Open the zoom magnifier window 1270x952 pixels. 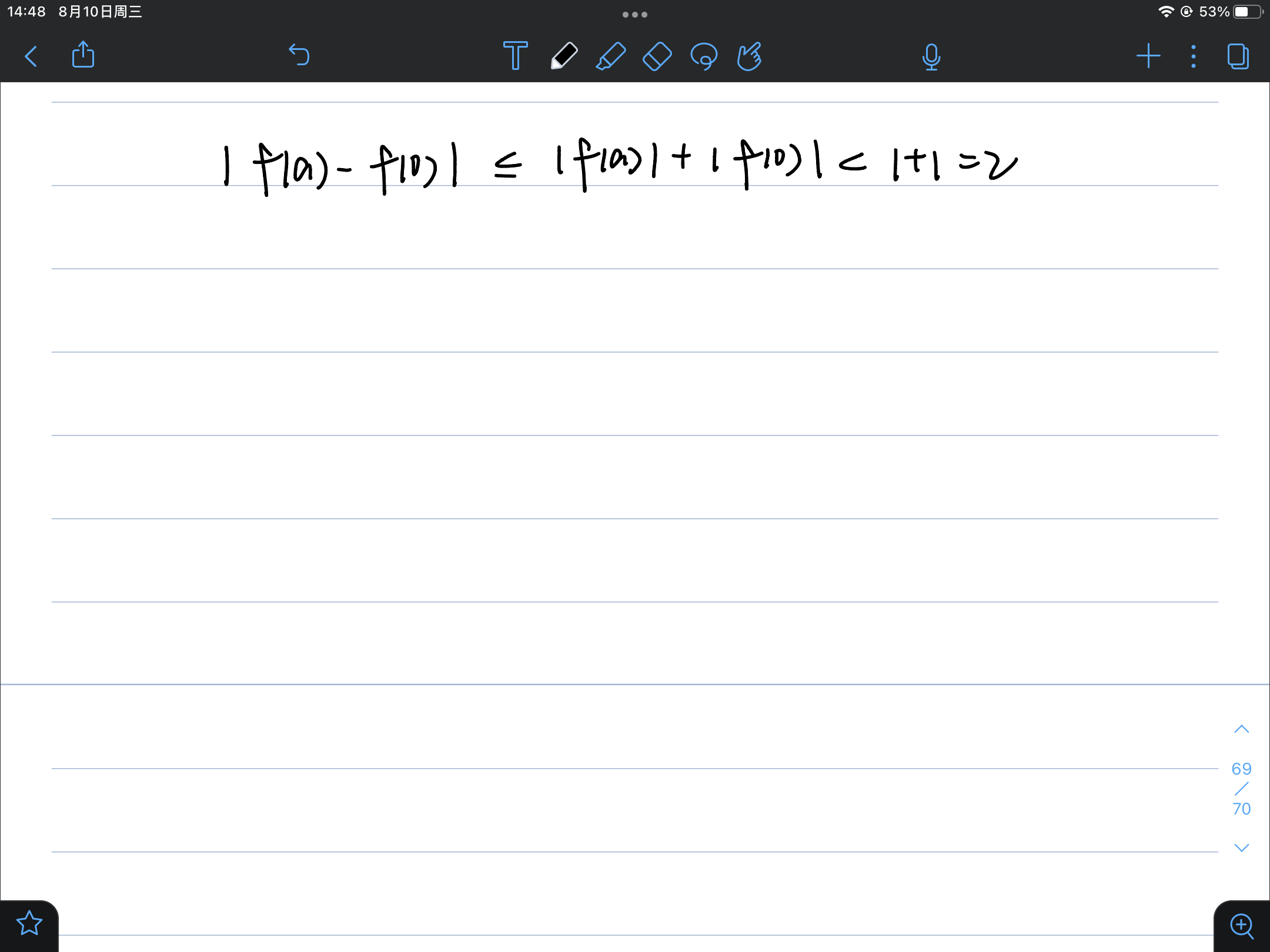click(x=1241, y=926)
